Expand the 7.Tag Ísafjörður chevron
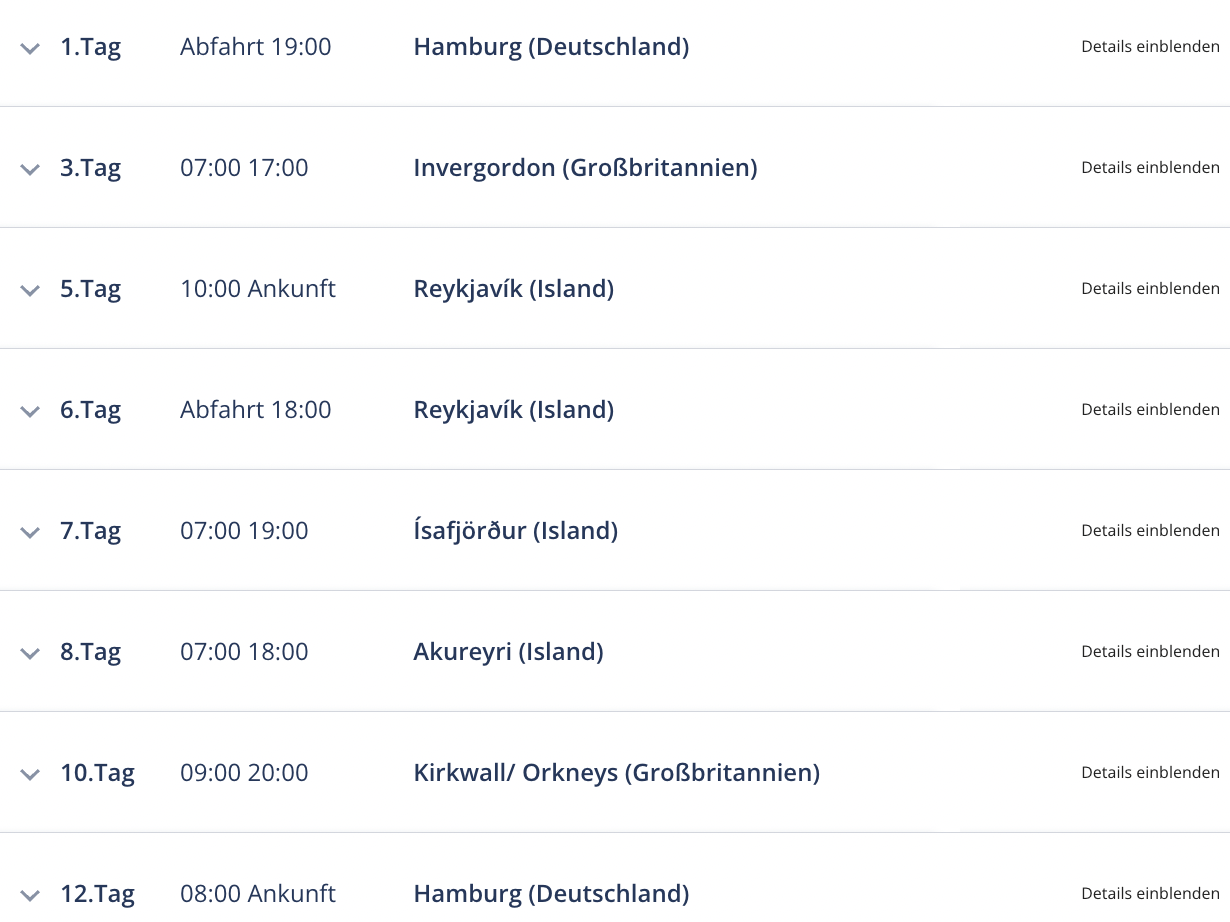The height and width of the screenshot is (922, 1230). tap(30, 532)
